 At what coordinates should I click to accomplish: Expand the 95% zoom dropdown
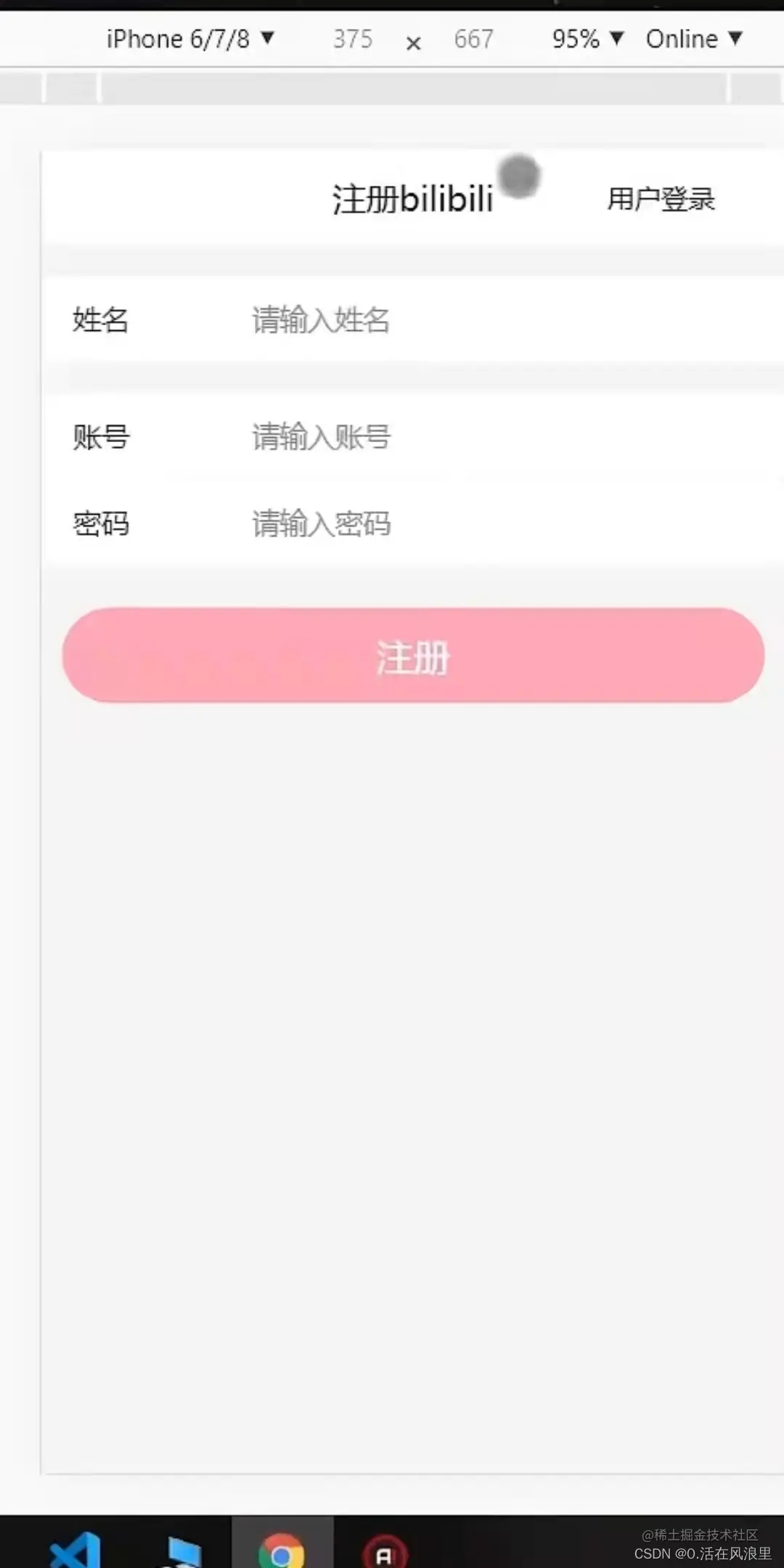[587, 39]
